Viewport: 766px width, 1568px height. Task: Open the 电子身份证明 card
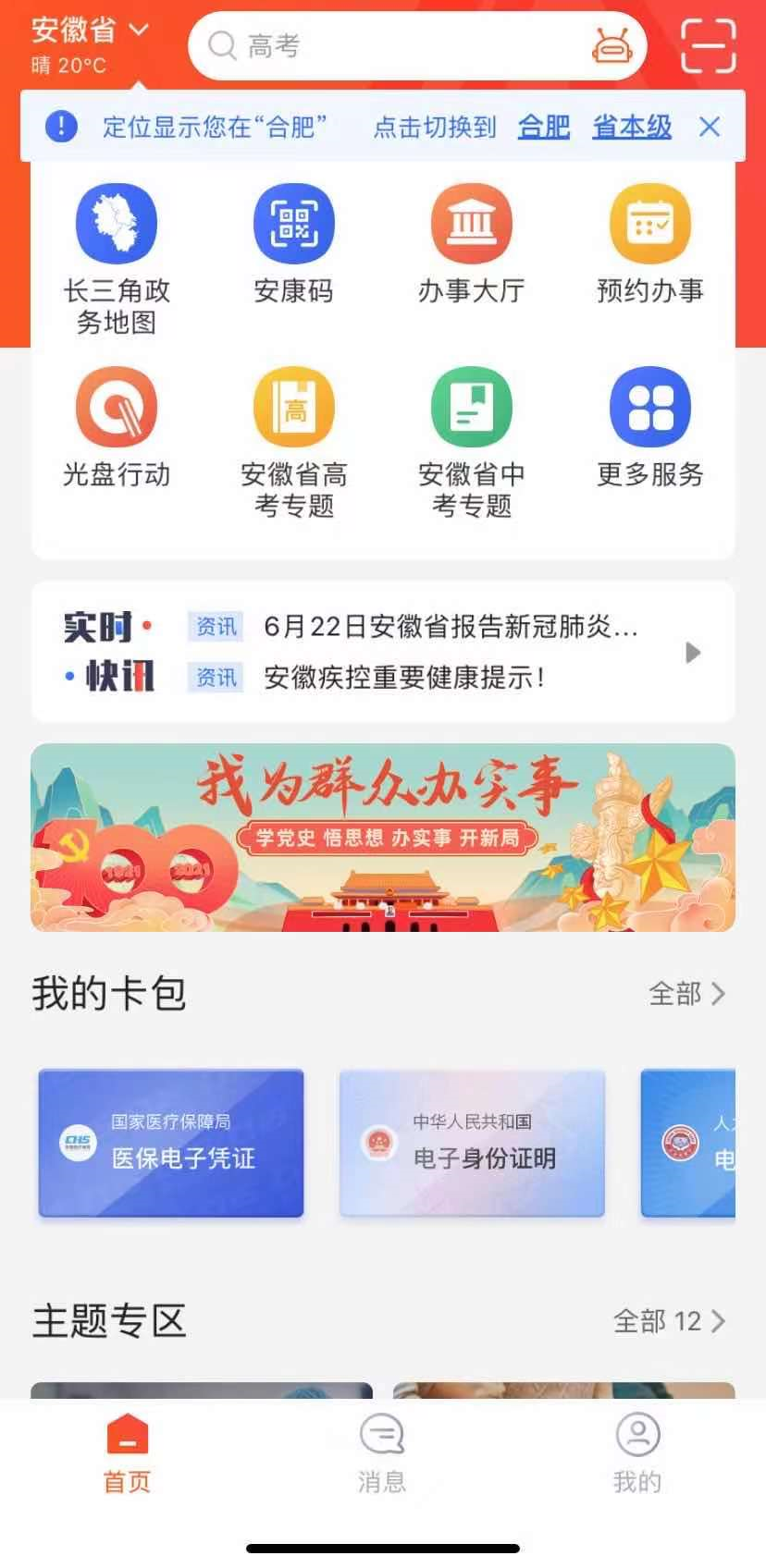[472, 1143]
